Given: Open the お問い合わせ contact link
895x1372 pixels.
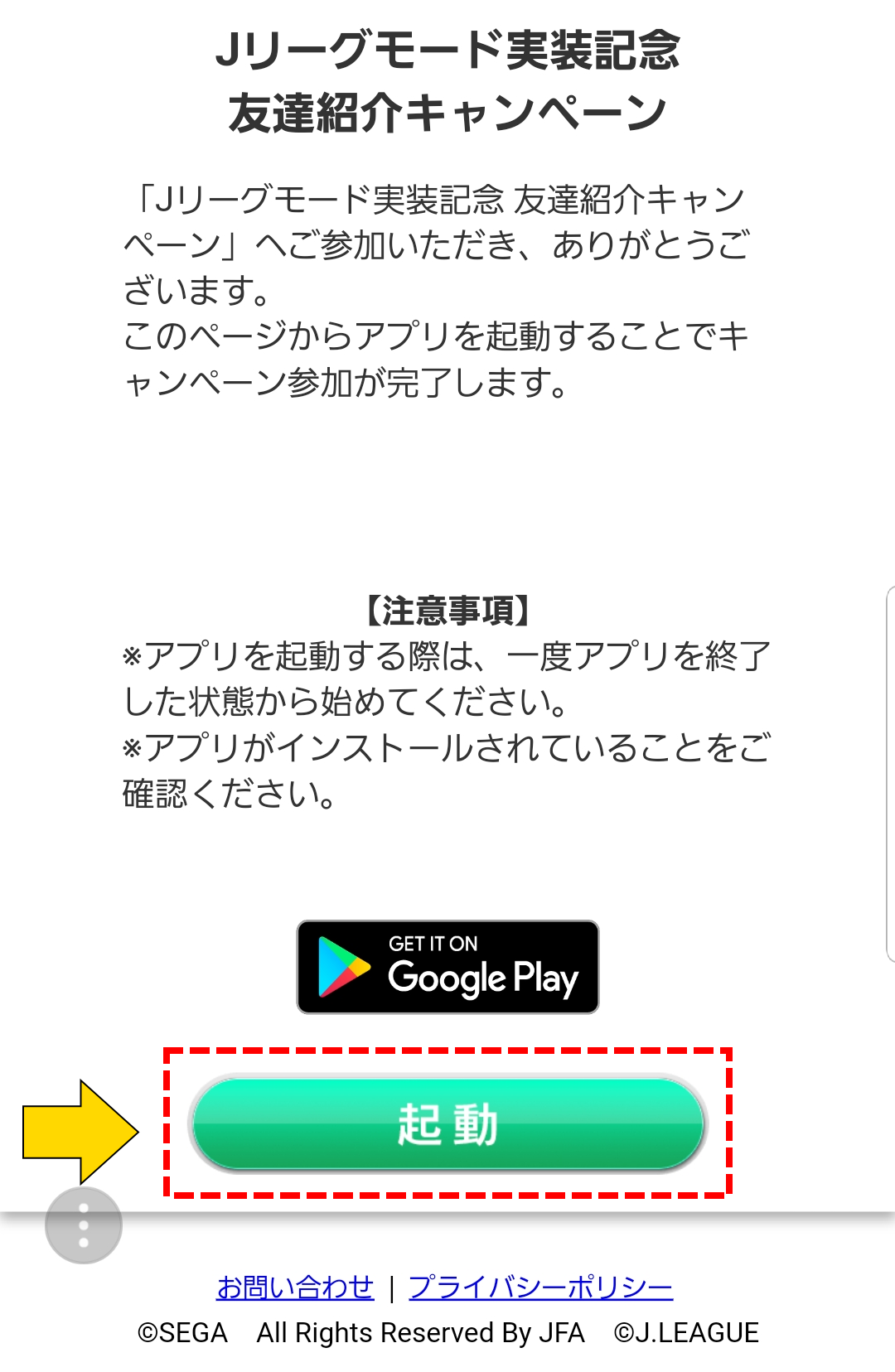Looking at the screenshot, I should point(294,1288).
